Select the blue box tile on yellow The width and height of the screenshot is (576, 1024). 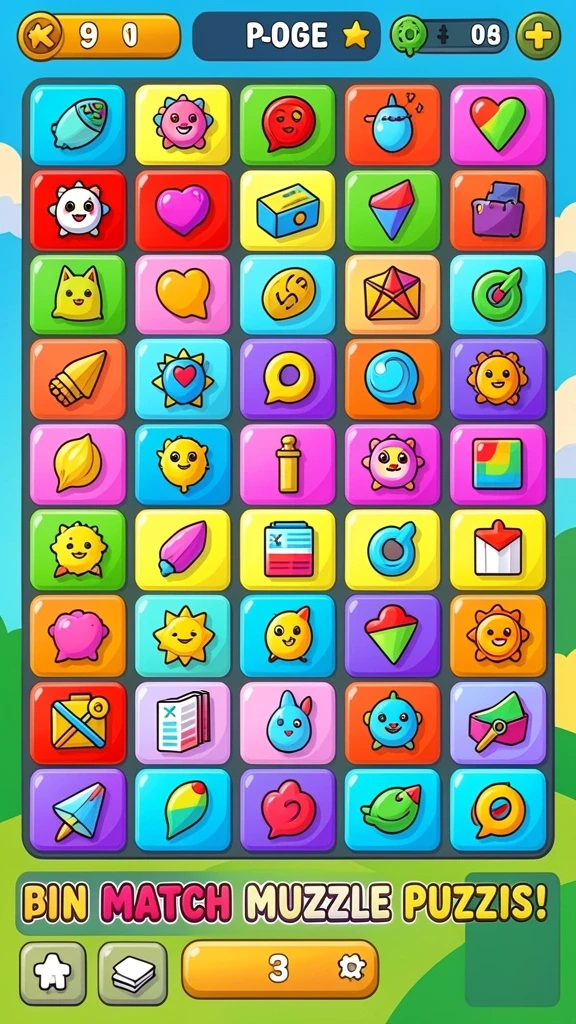pos(287,210)
